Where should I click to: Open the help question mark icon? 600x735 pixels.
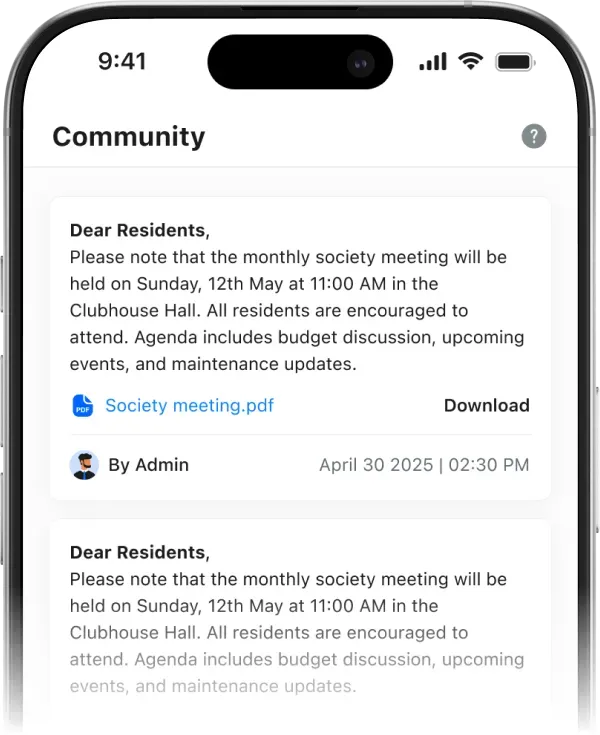coord(534,136)
